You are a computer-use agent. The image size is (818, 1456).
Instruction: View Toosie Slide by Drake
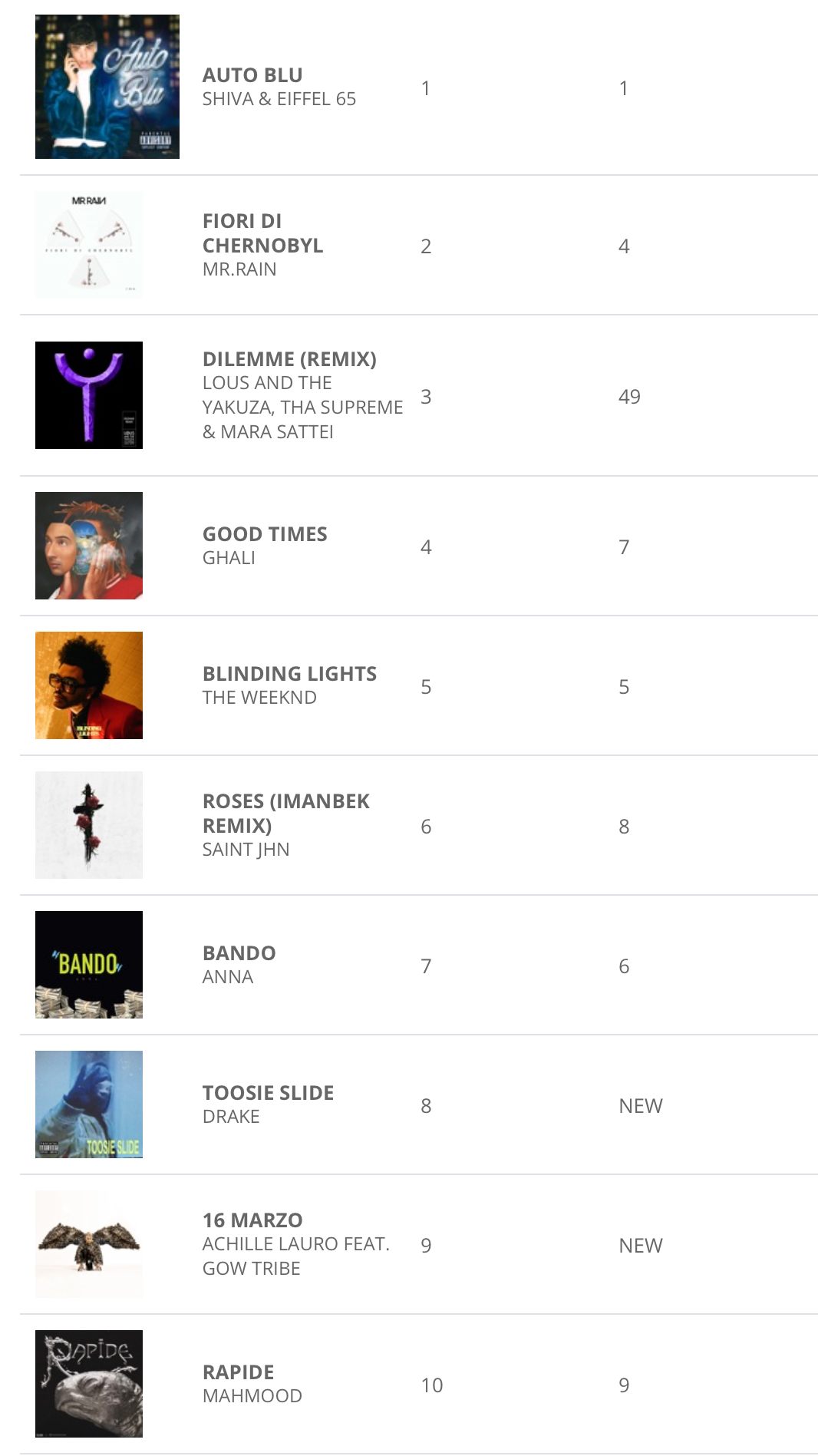tap(267, 1093)
